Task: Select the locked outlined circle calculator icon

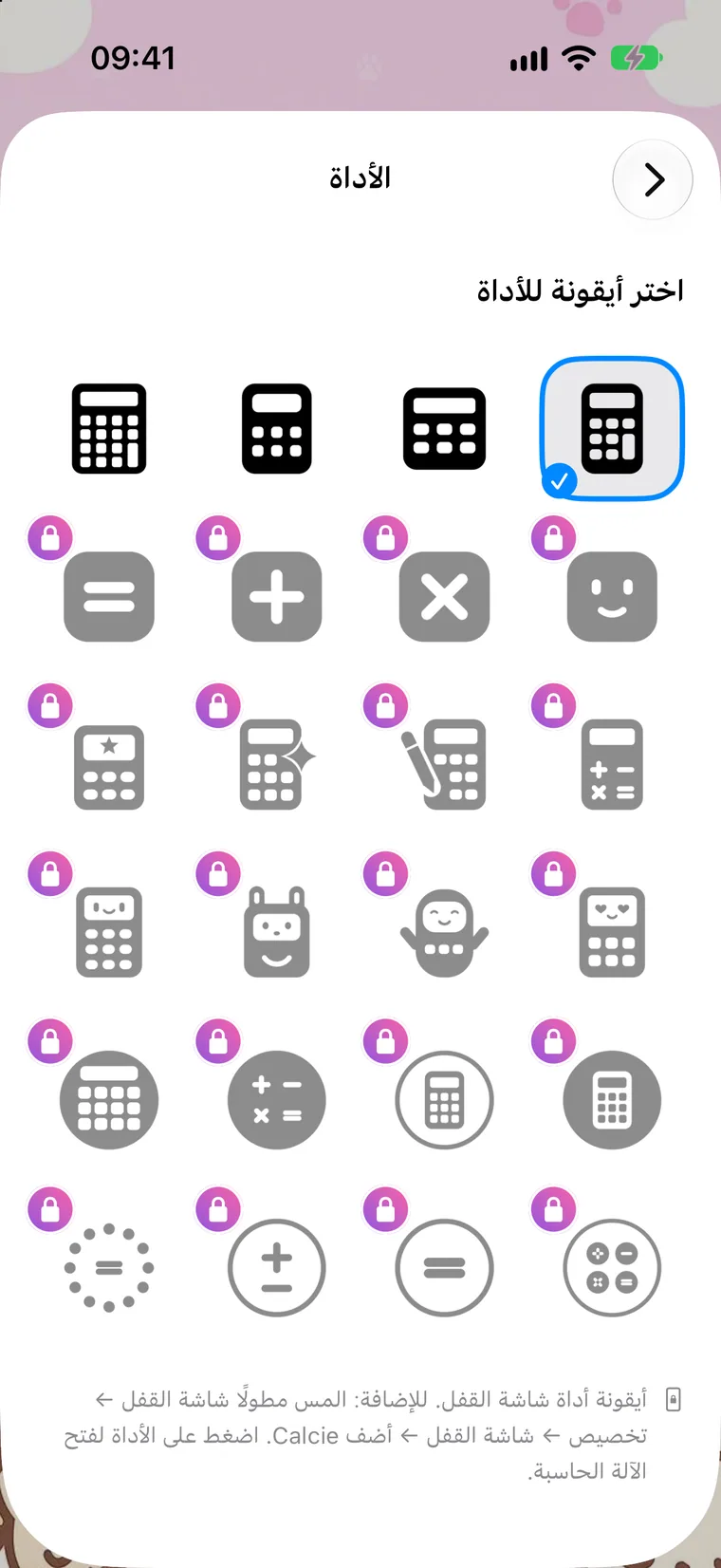Action: [444, 1100]
